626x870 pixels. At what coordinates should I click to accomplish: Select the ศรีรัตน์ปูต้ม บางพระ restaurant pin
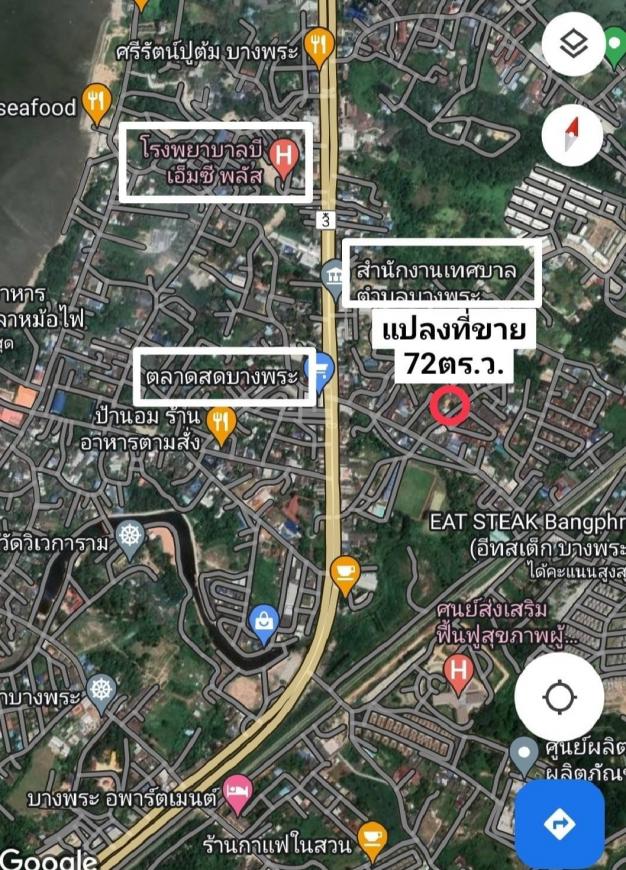coord(320,45)
